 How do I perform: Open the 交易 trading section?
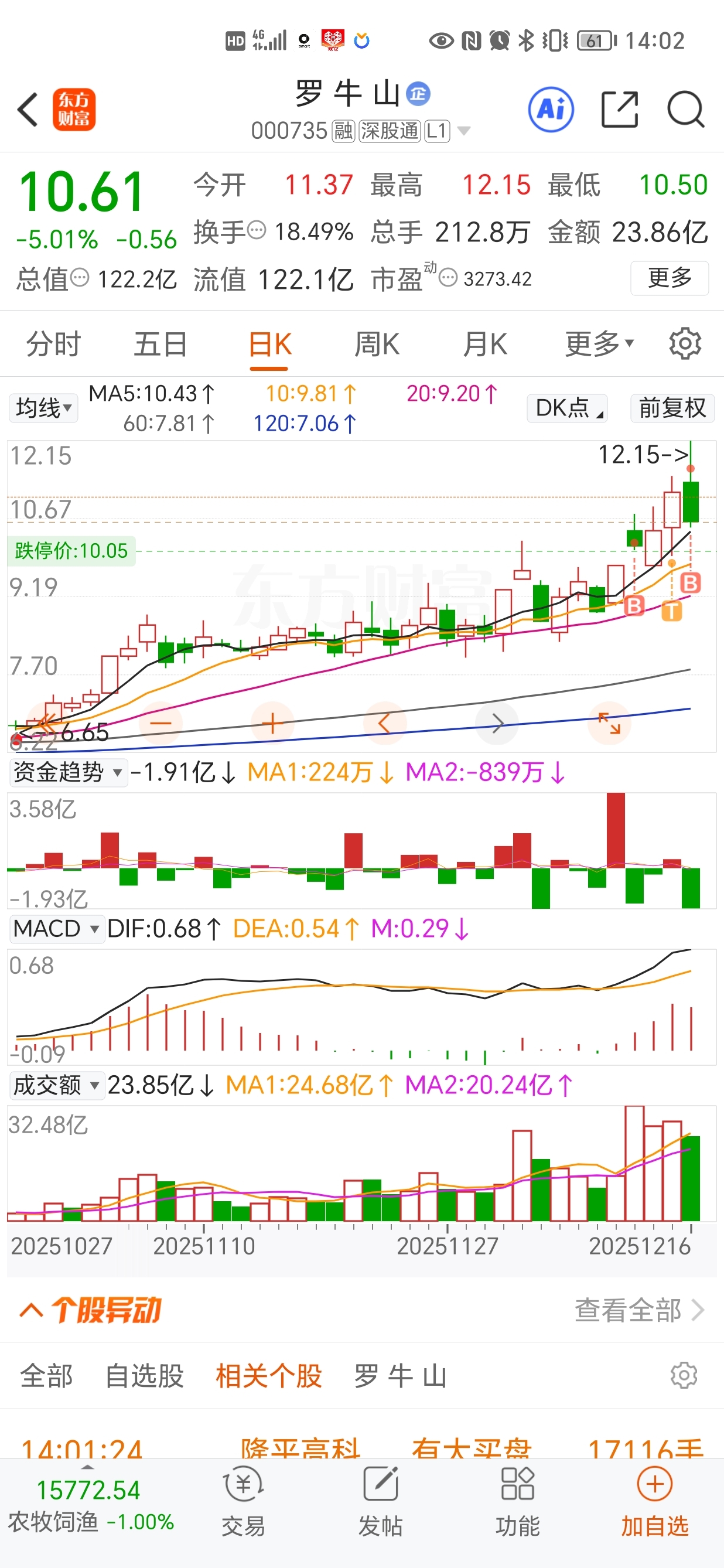pyautogui.click(x=243, y=1499)
